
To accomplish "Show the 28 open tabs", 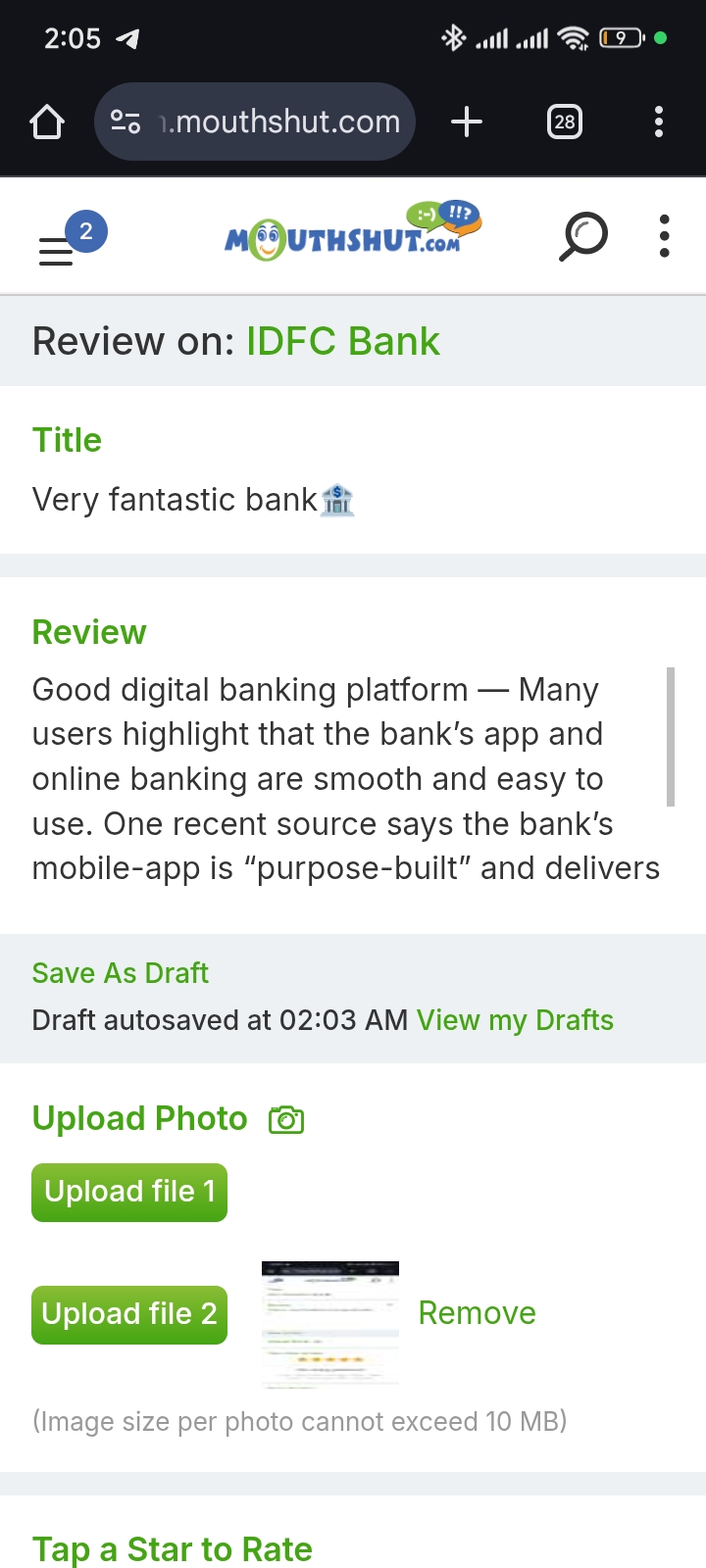I will click(564, 122).
